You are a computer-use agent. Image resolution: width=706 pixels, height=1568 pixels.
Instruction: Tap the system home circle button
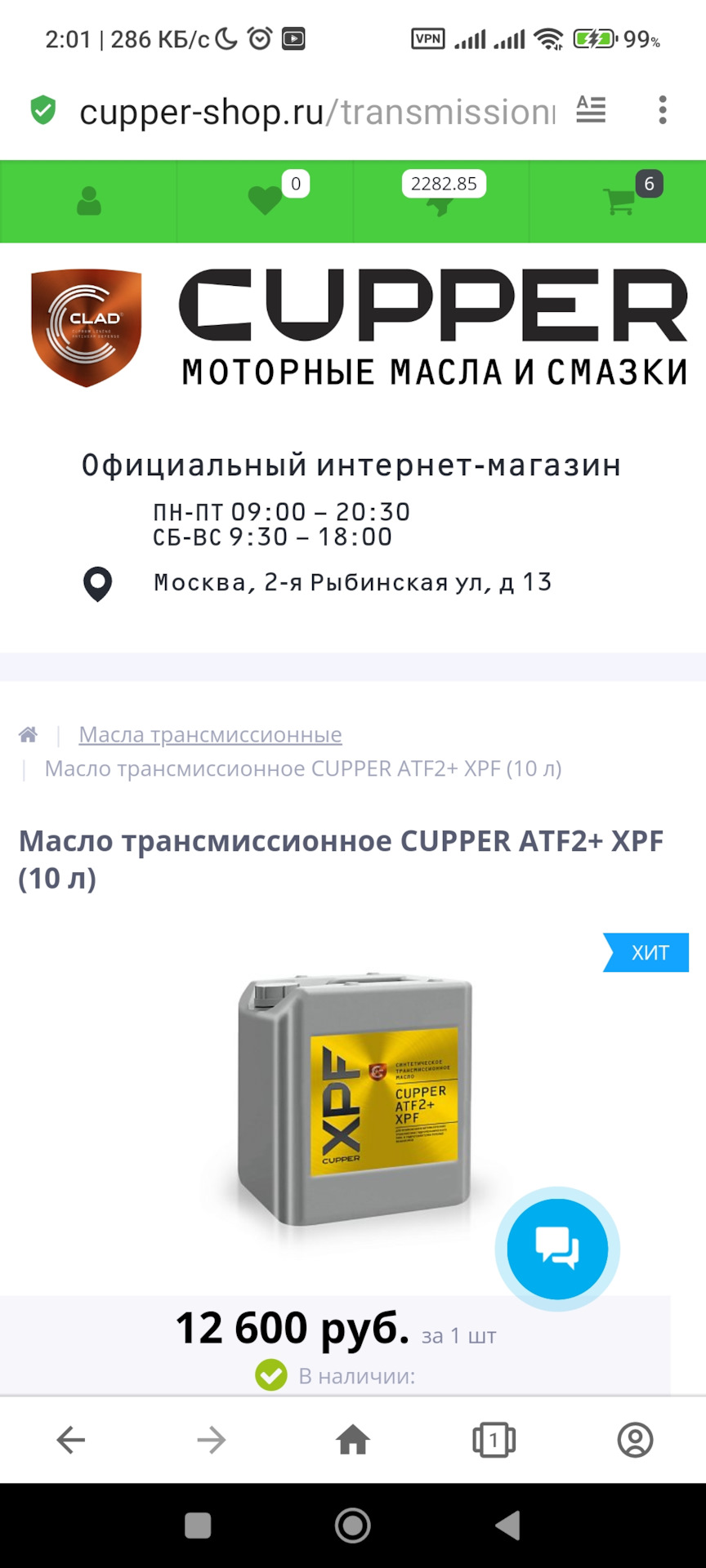[353, 1525]
